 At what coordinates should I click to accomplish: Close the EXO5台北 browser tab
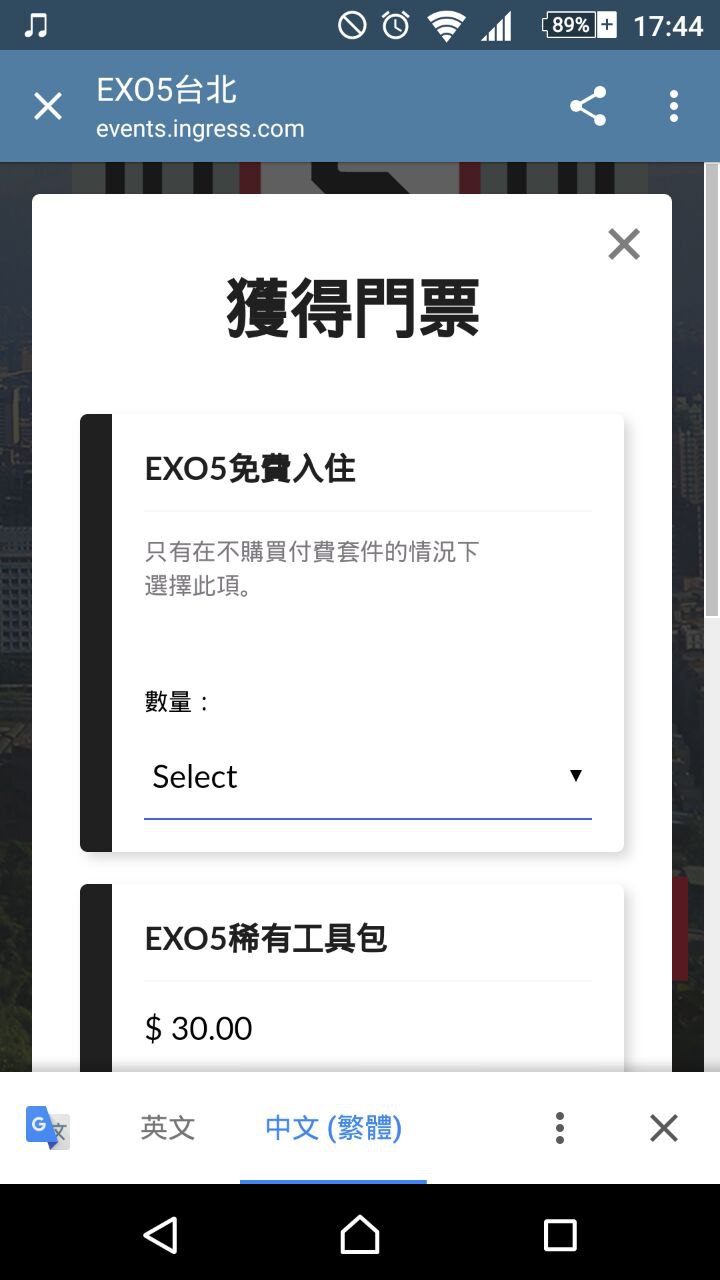(x=48, y=106)
